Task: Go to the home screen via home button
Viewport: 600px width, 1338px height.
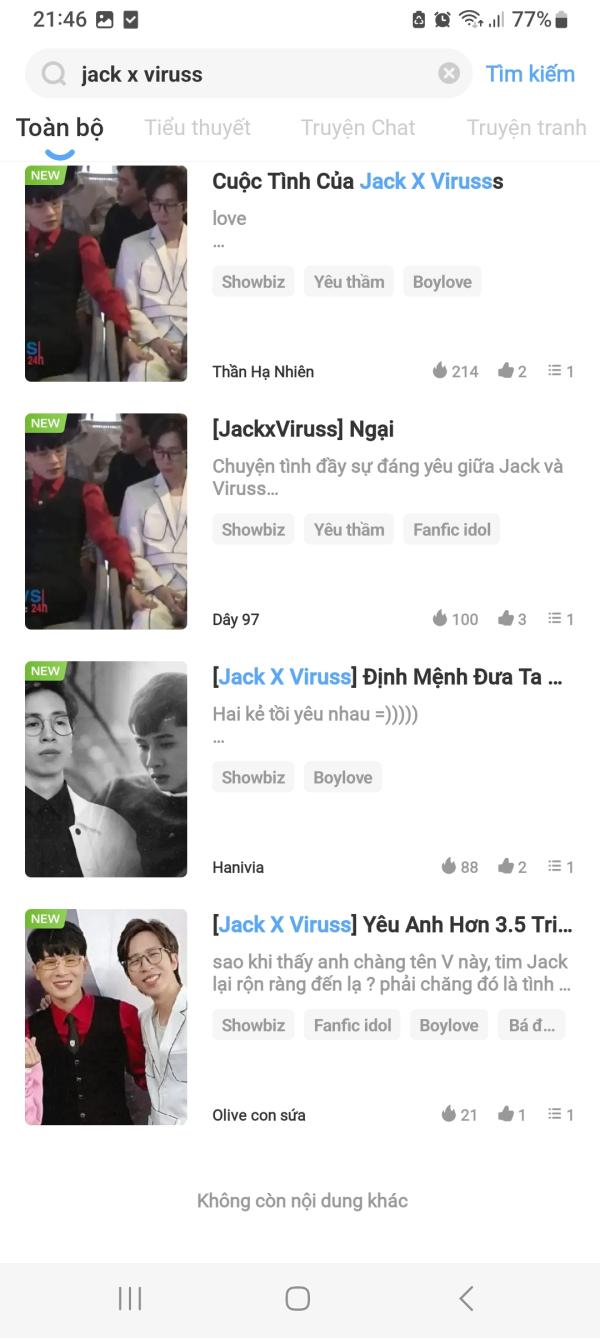Action: pos(298,1298)
